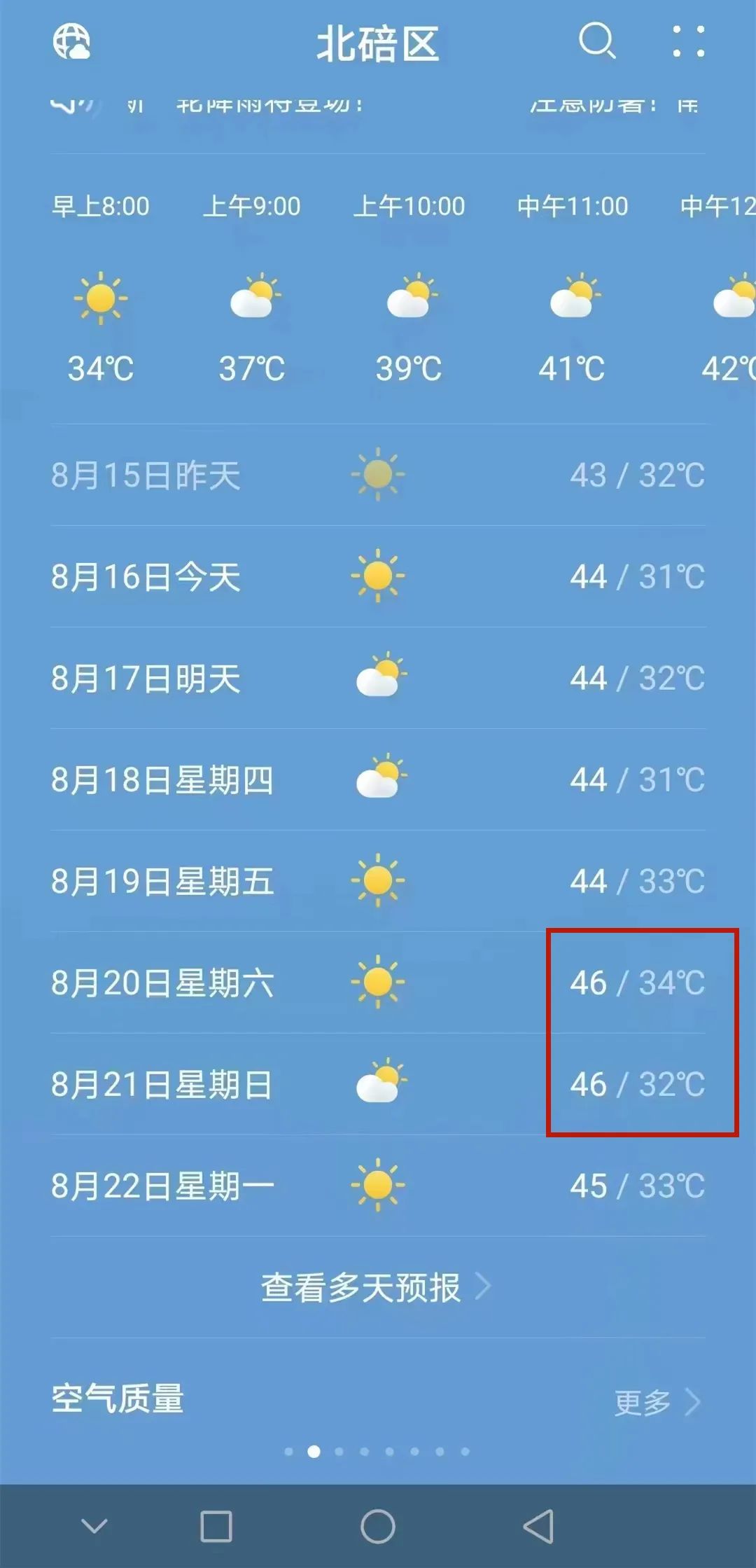
Task: Tap 查看多天预报 to view multi-day forecast
Action: tap(377, 1287)
